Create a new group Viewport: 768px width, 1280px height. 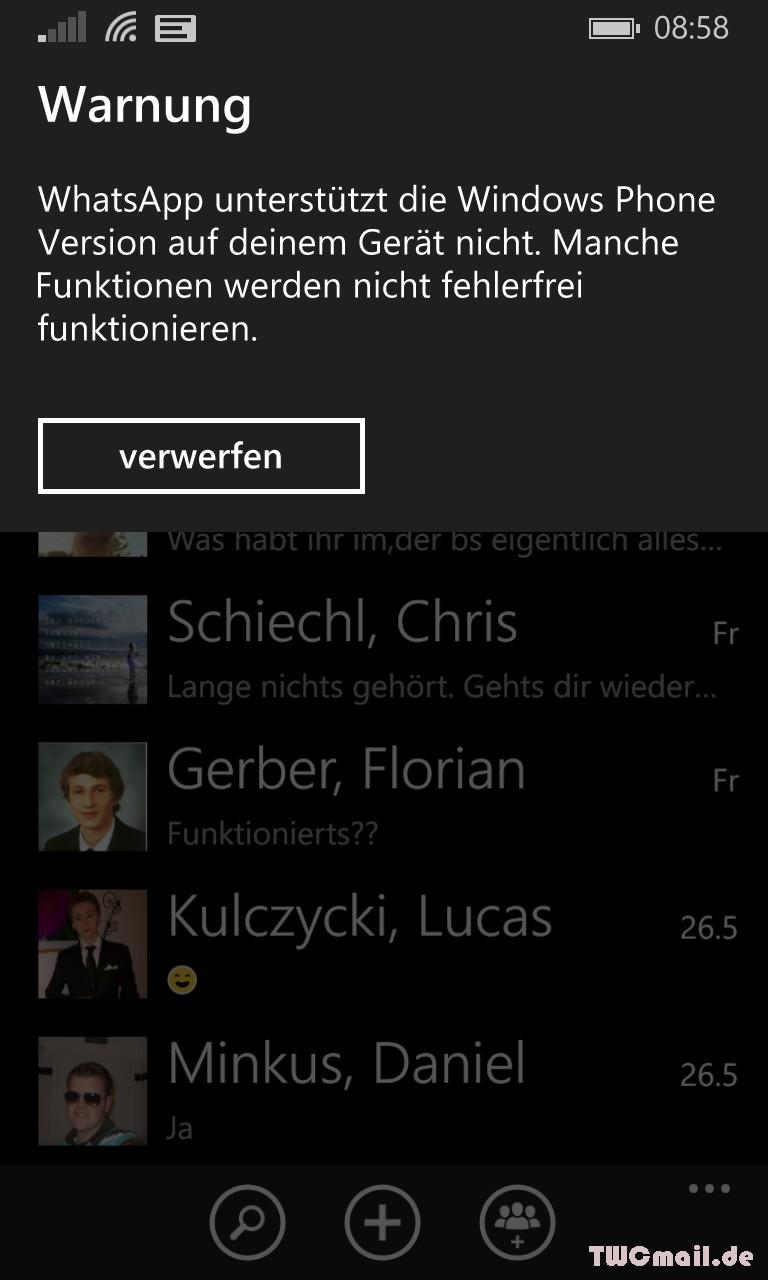[x=517, y=1222]
